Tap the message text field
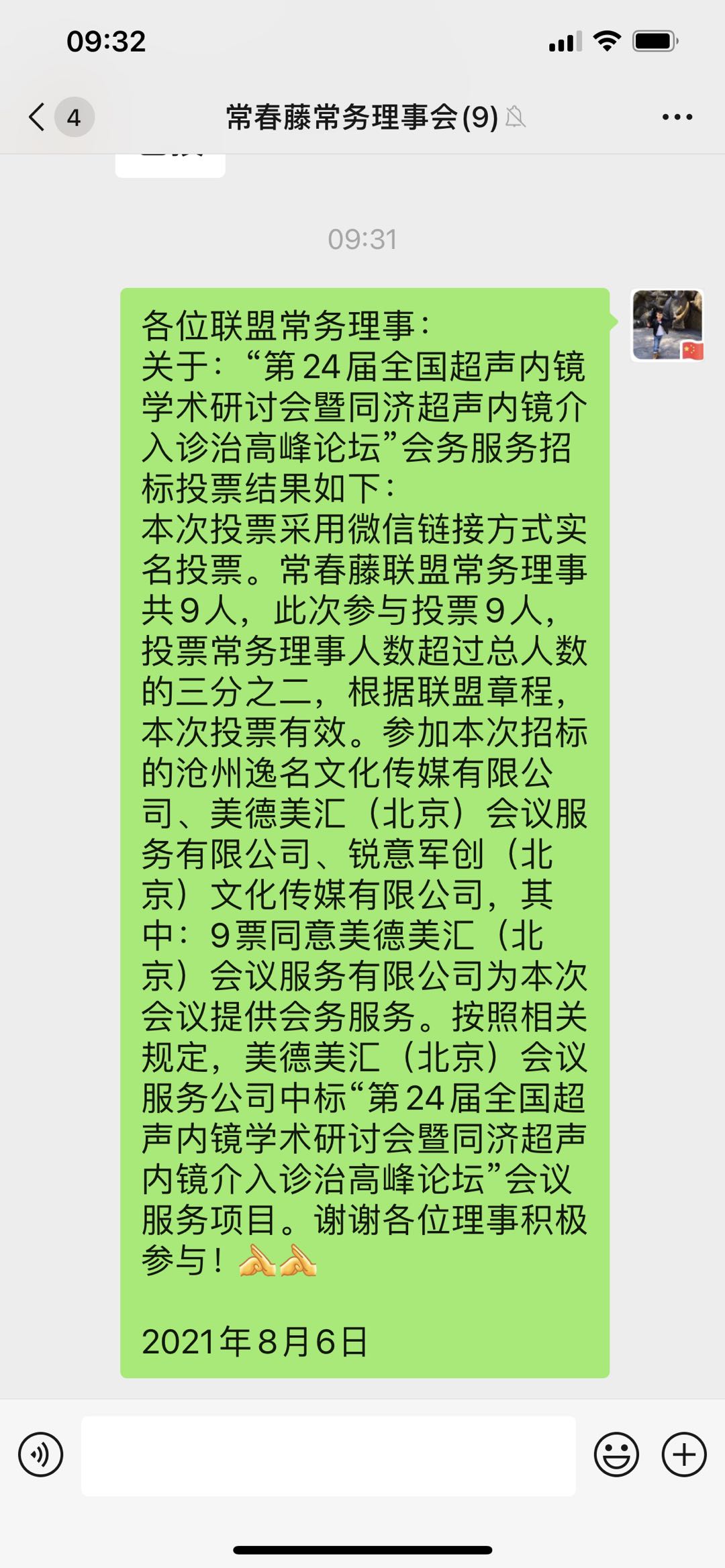This screenshot has height=1568, width=725. (x=328, y=1455)
